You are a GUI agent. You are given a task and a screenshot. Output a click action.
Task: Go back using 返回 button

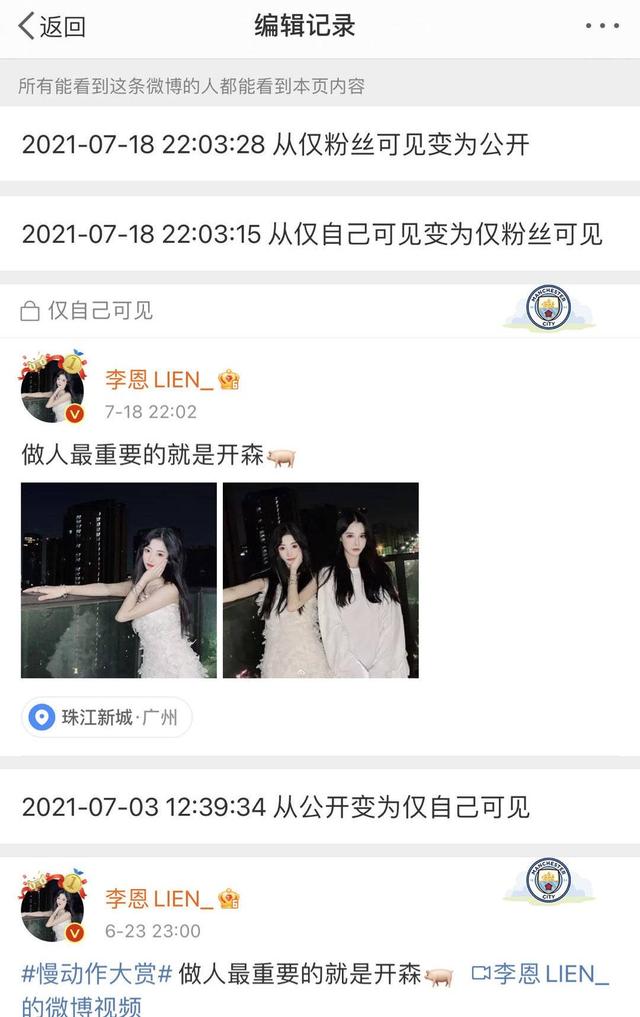pos(52,27)
